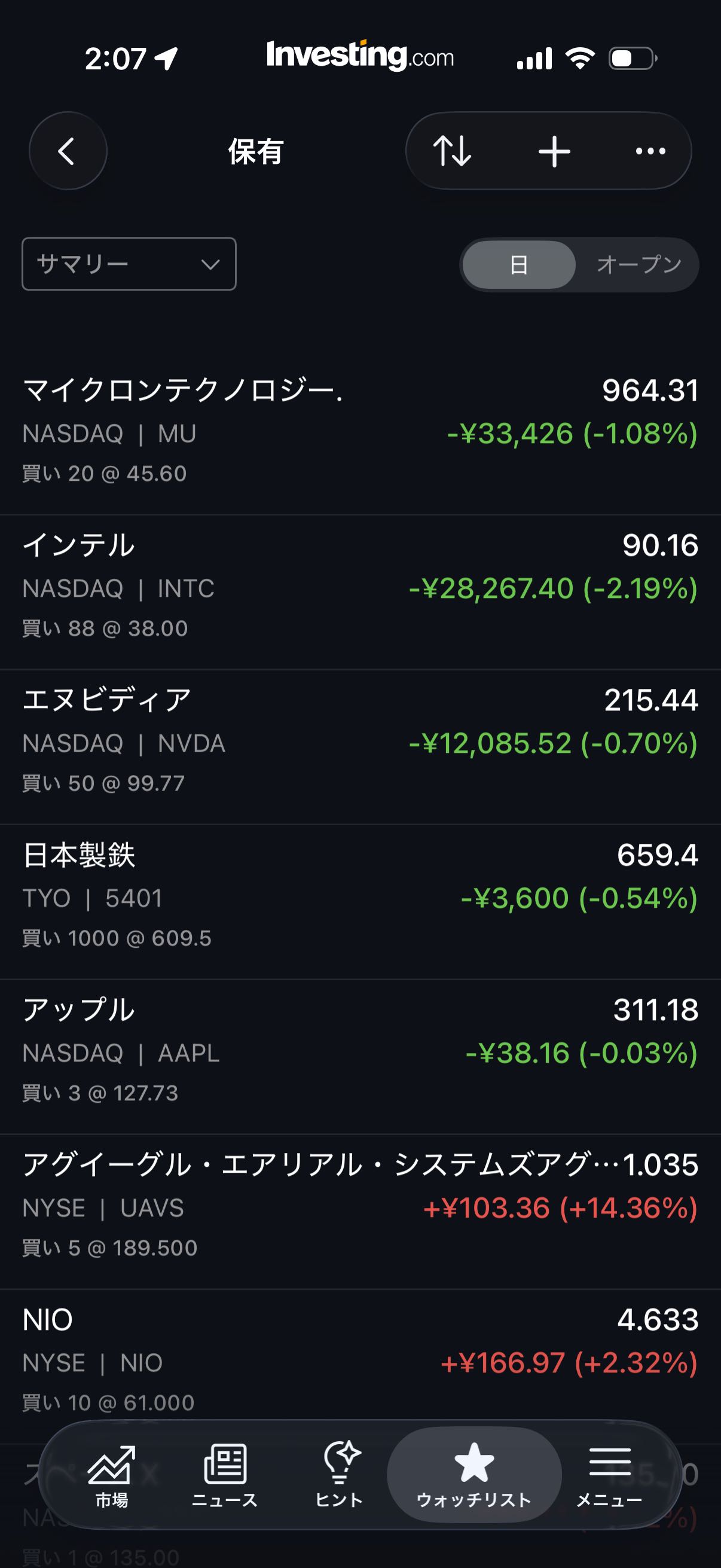Expand the サマリー dropdown
721x1568 pixels.
(129, 264)
